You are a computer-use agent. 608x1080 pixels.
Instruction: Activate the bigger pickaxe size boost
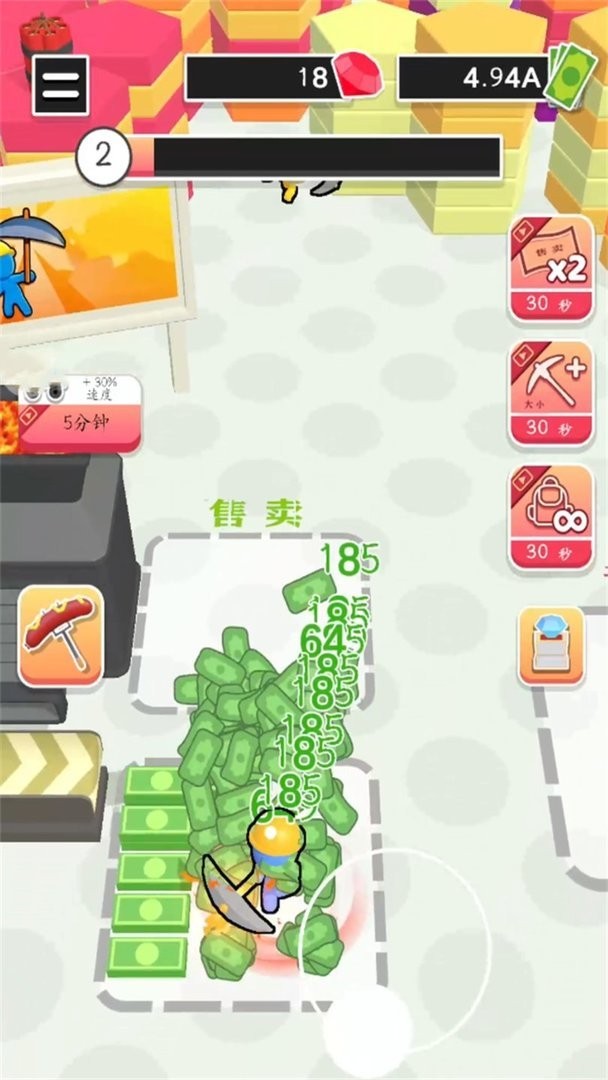tap(552, 393)
